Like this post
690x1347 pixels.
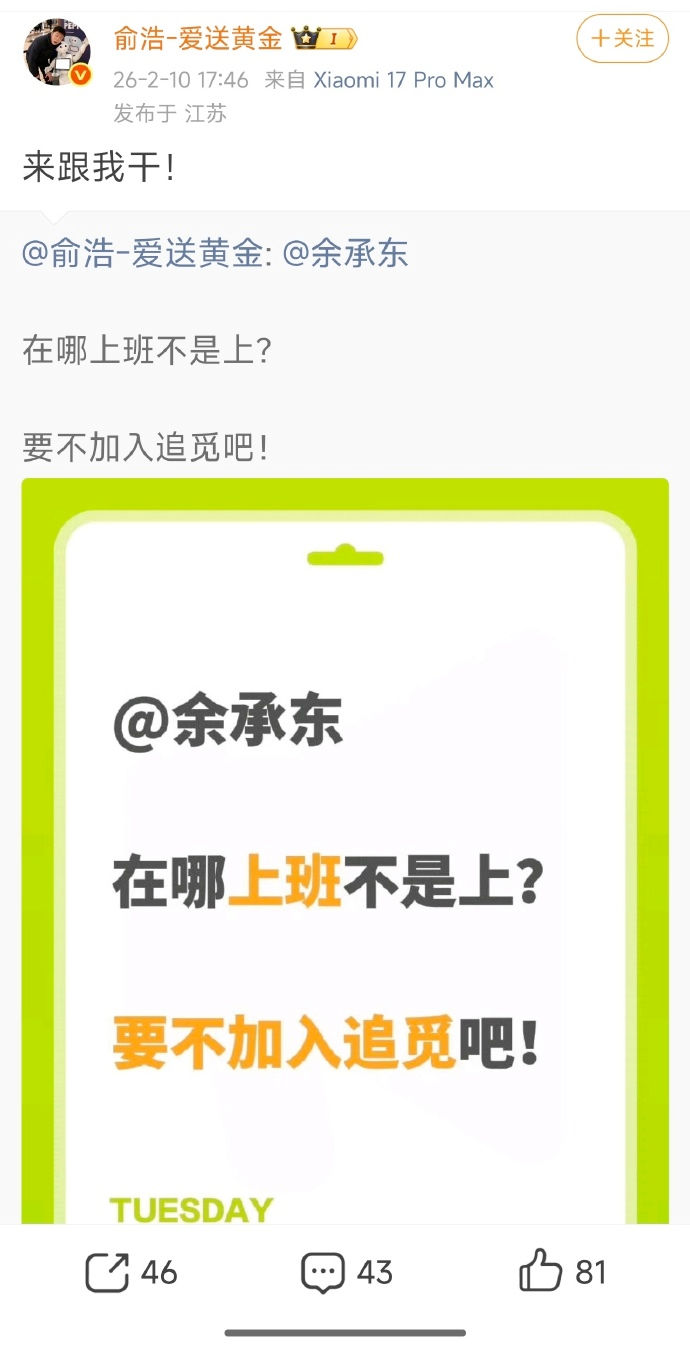pyautogui.click(x=562, y=1272)
